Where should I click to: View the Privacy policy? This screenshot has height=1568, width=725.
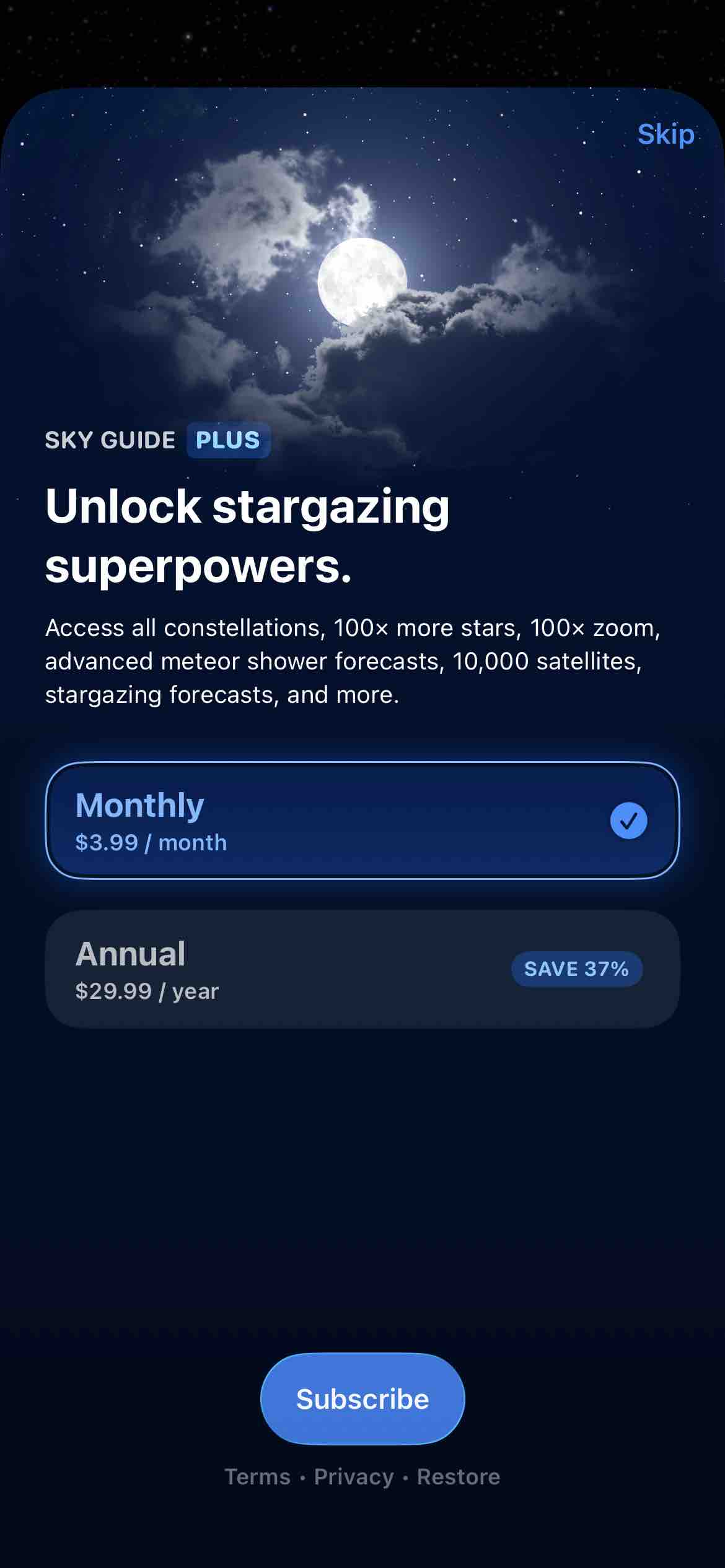pos(353,1476)
